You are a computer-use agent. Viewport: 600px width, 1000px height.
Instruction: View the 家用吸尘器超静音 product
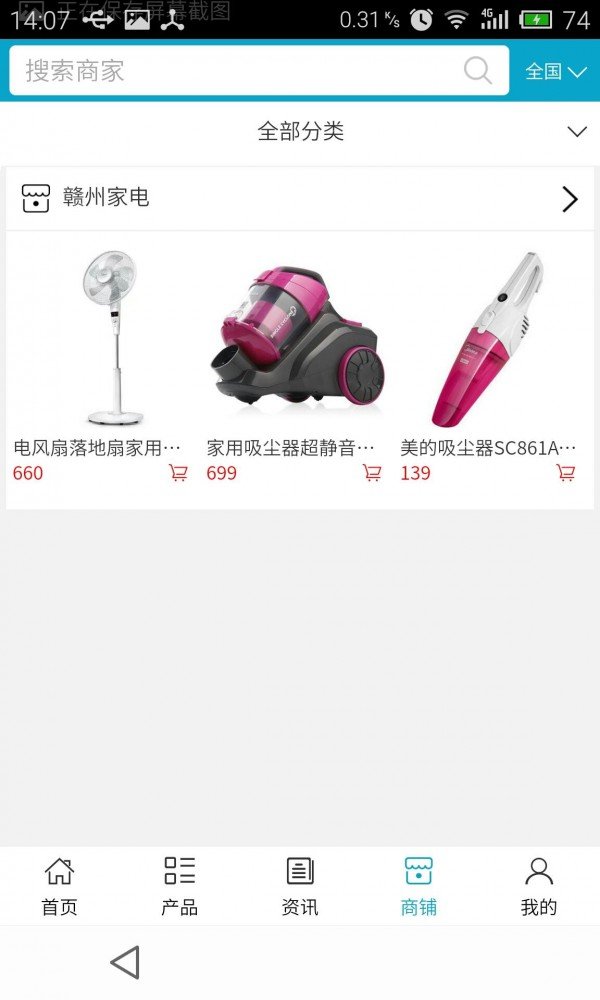(297, 340)
